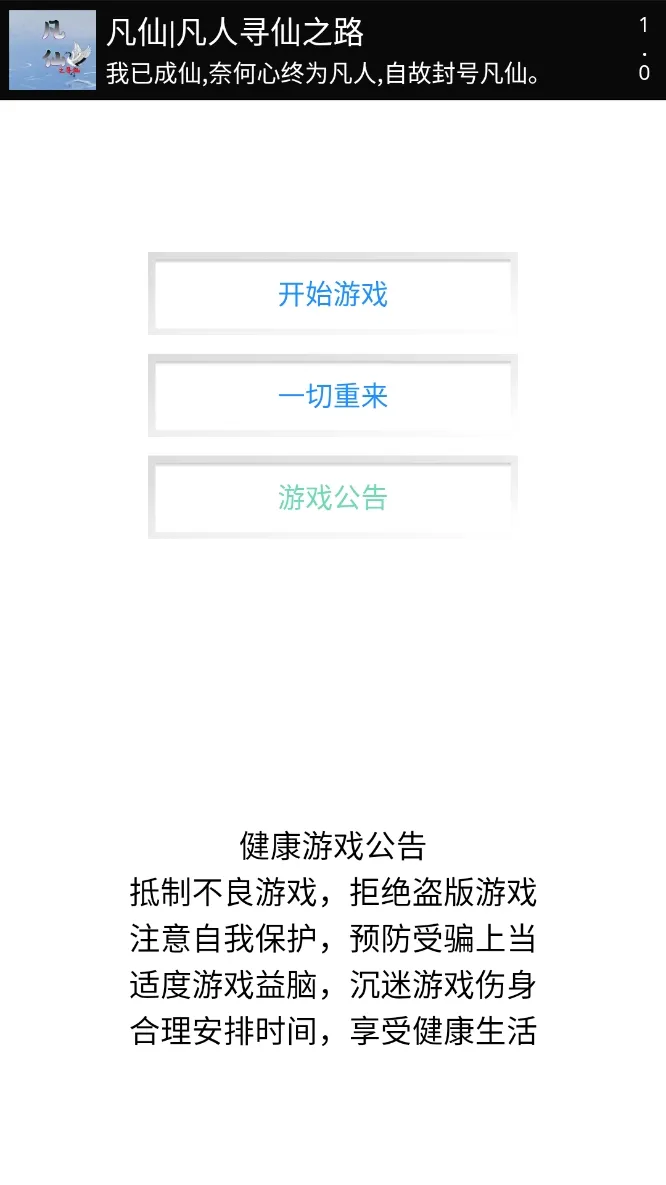Tap the 开始游戏 button

tap(332, 294)
